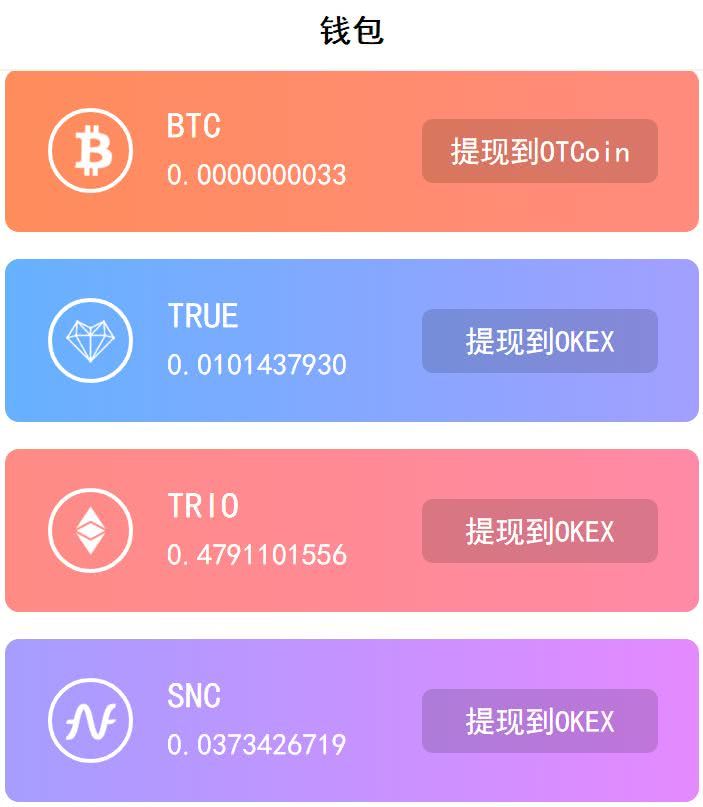Withdraw TRIO balance to OKEX

click(539, 531)
